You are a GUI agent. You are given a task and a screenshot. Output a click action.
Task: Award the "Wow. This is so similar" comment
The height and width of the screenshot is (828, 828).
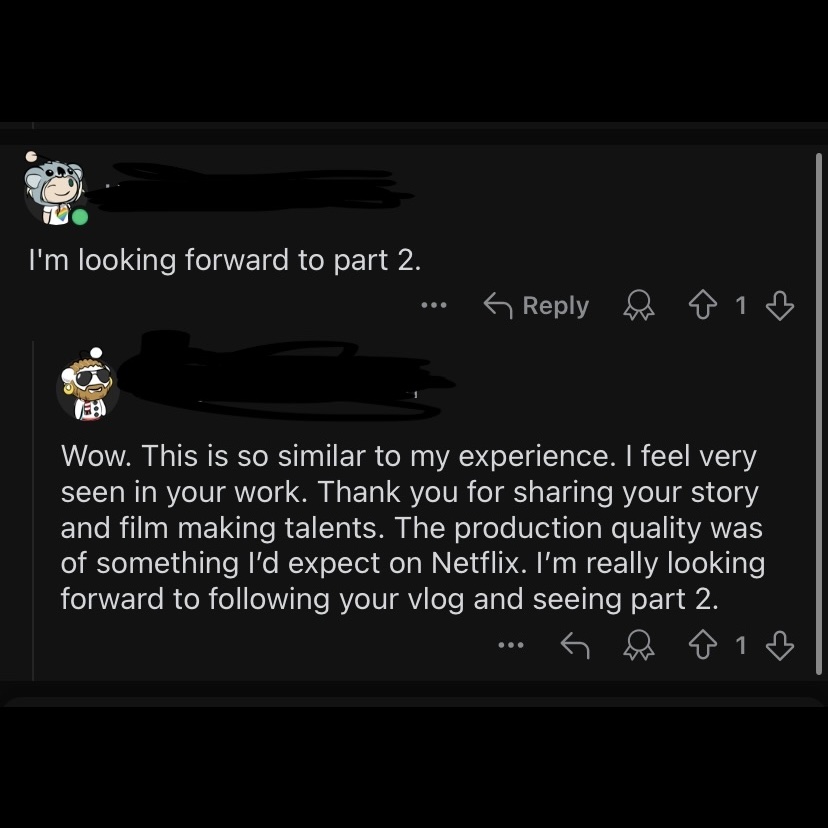click(x=637, y=646)
